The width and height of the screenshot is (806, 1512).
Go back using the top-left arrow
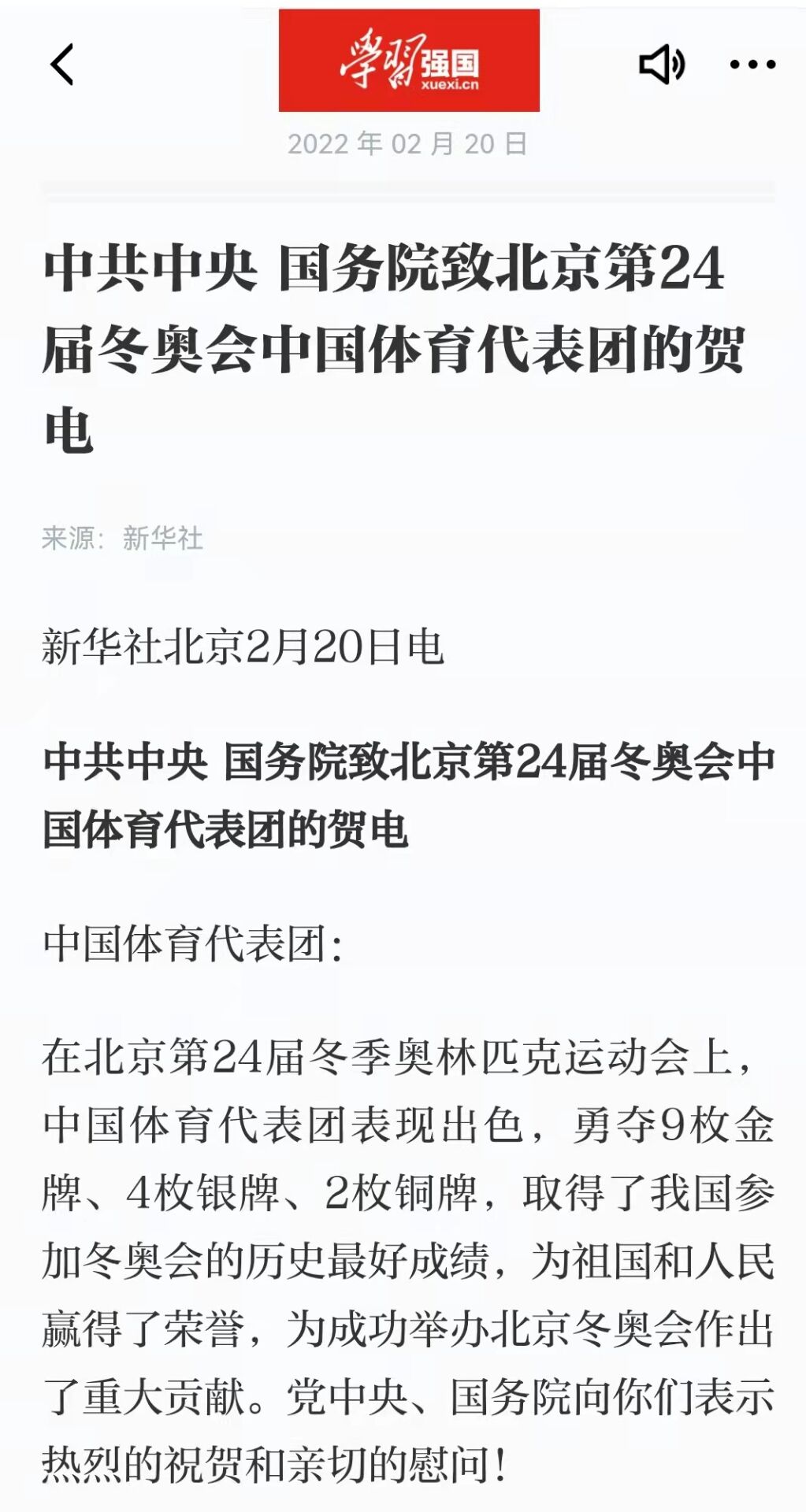tap(62, 64)
